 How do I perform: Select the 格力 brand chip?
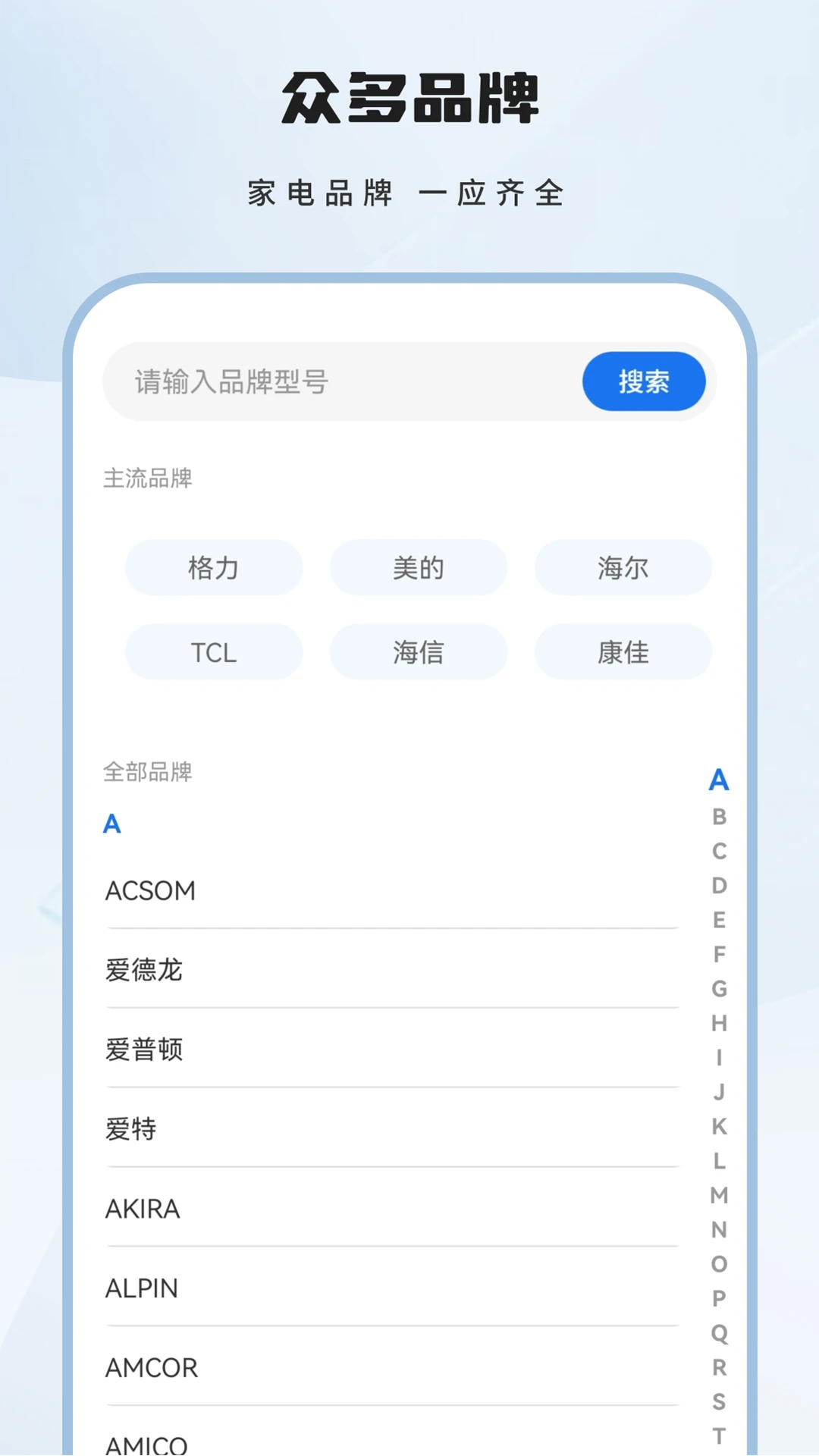pyautogui.click(x=214, y=567)
